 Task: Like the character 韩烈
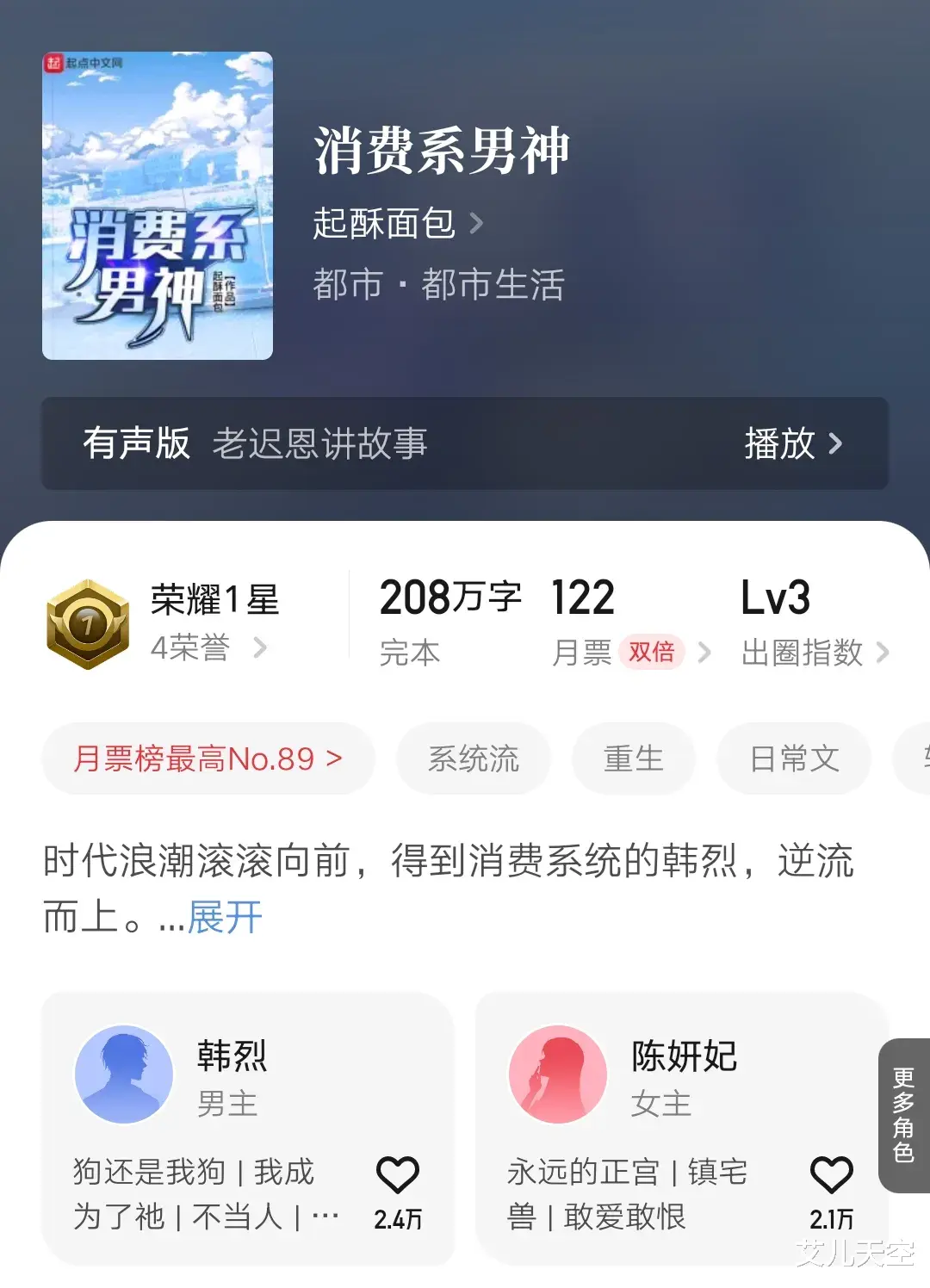[398, 1175]
